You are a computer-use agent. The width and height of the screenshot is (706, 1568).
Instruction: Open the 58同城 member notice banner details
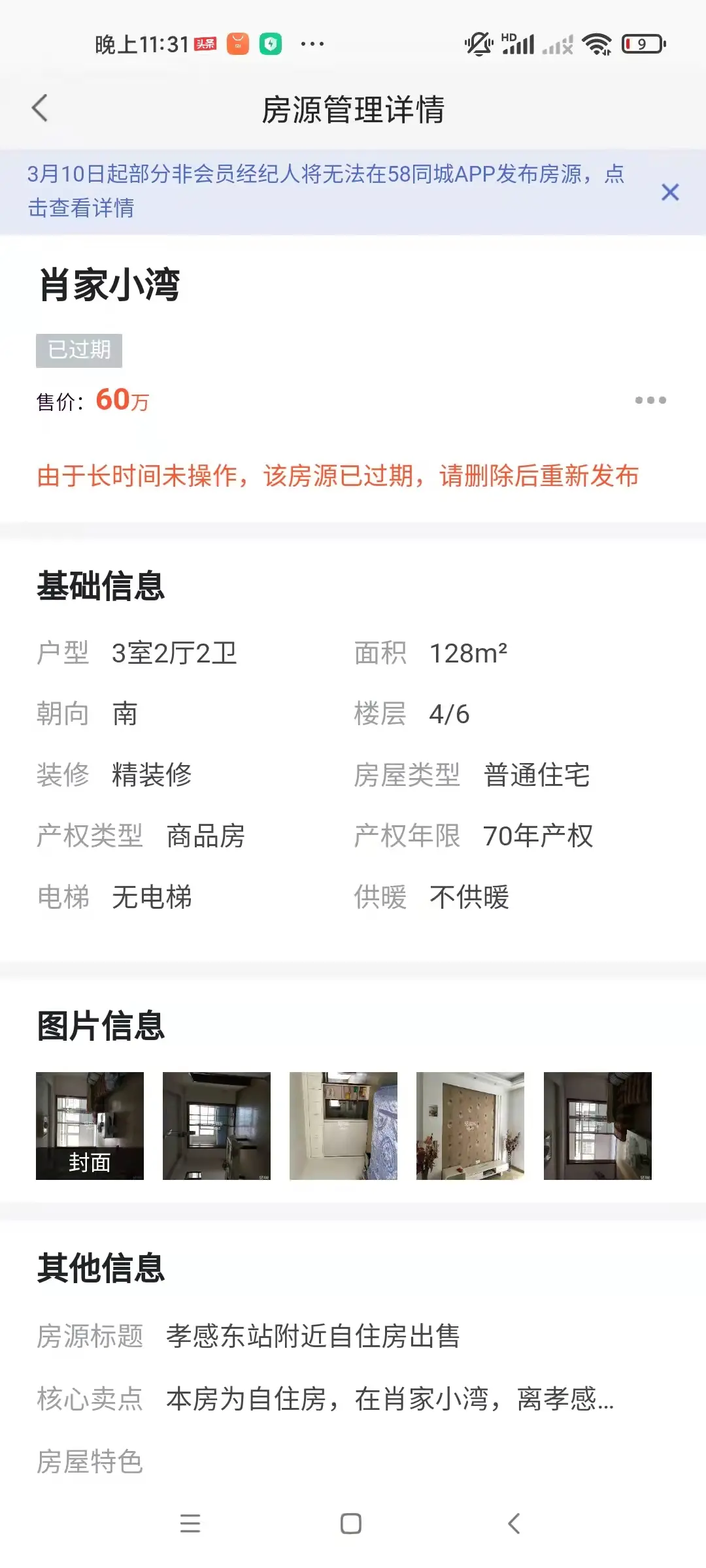[326, 191]
